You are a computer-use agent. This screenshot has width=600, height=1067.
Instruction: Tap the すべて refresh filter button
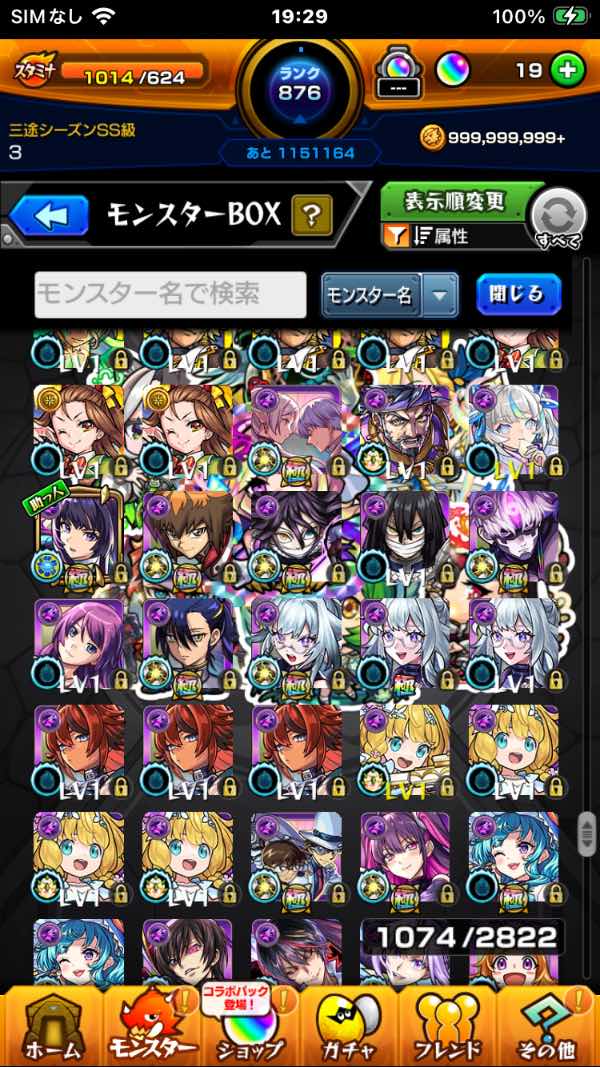(x=557, y=218)
